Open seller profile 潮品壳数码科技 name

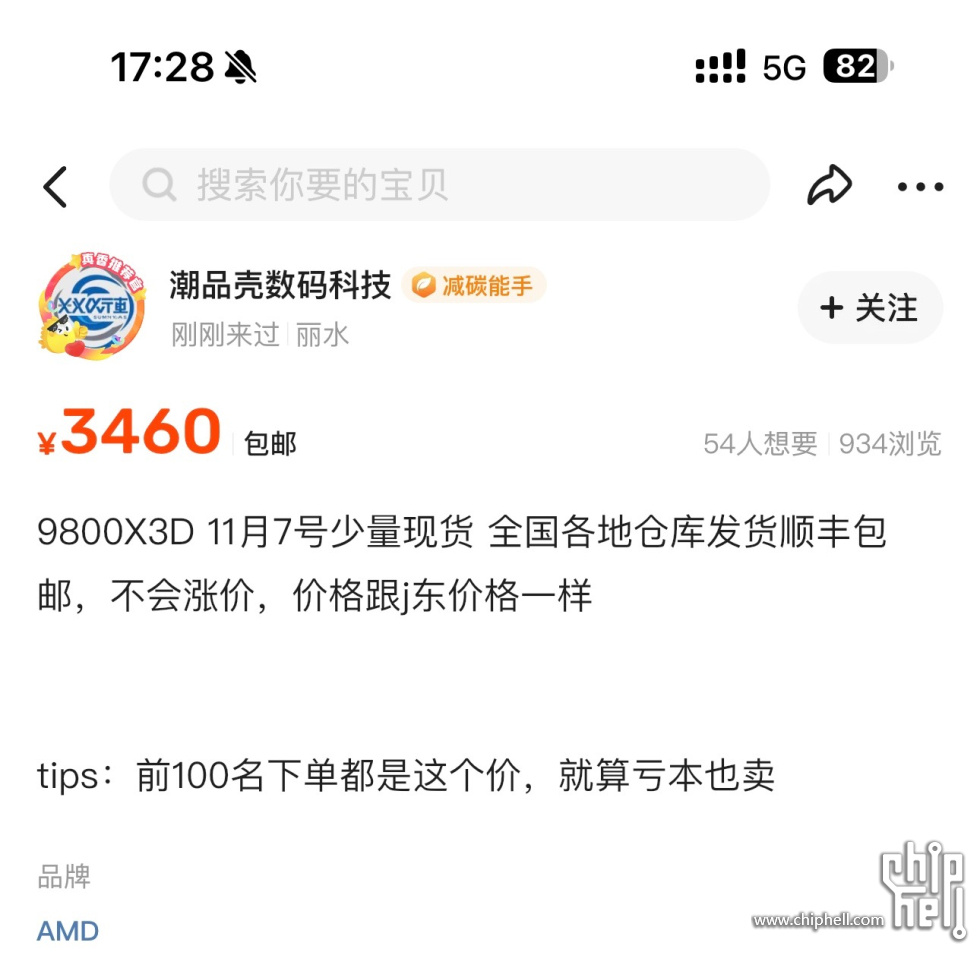pos(280,285)
